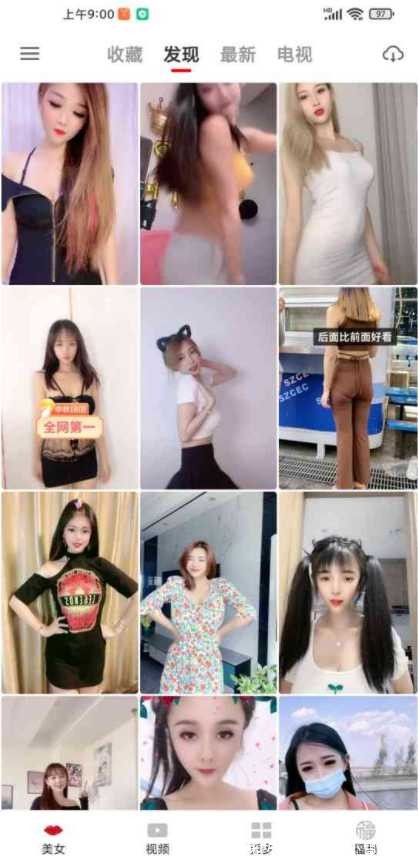Open the 电视 tab
The height and width of the screenshot is (861, 418).
click(x=294, y=54)
